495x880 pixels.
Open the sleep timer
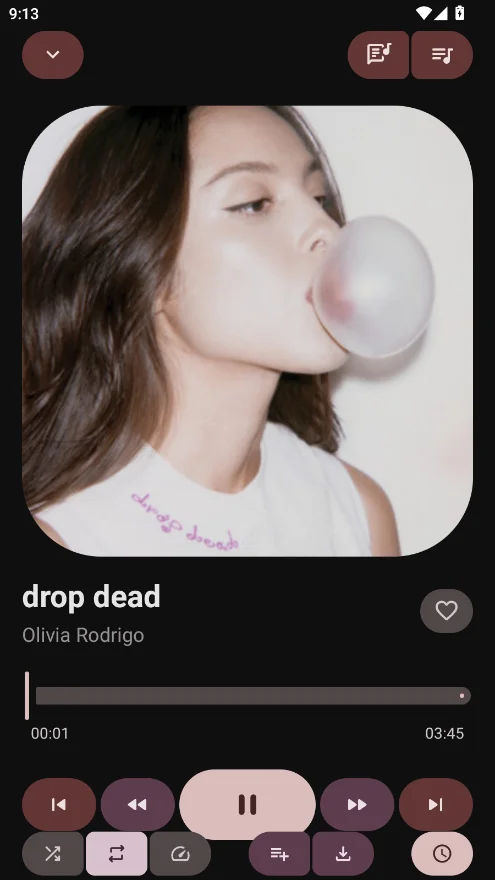tap(442, 854)
